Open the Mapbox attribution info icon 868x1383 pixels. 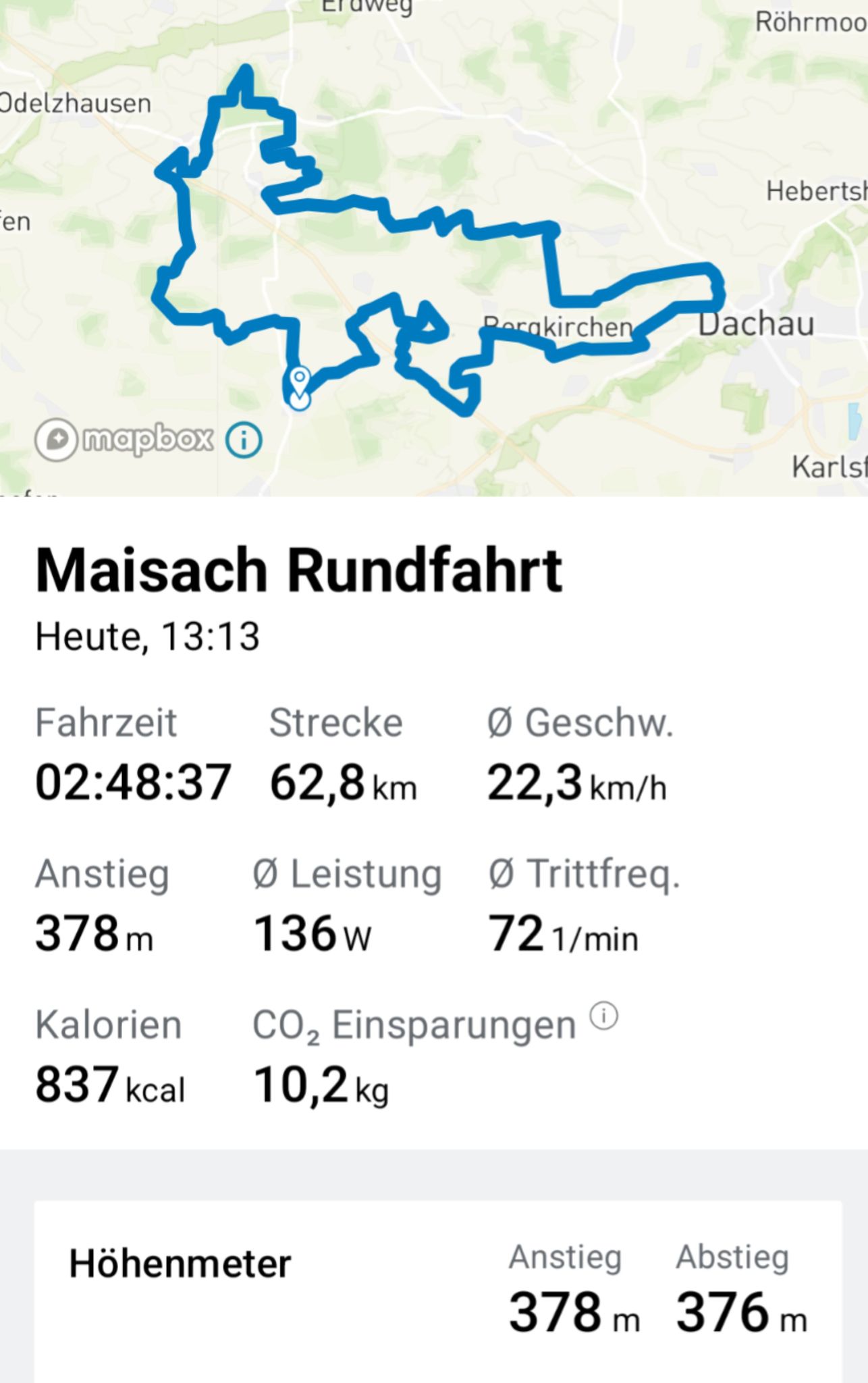click(x=244, y=440)
